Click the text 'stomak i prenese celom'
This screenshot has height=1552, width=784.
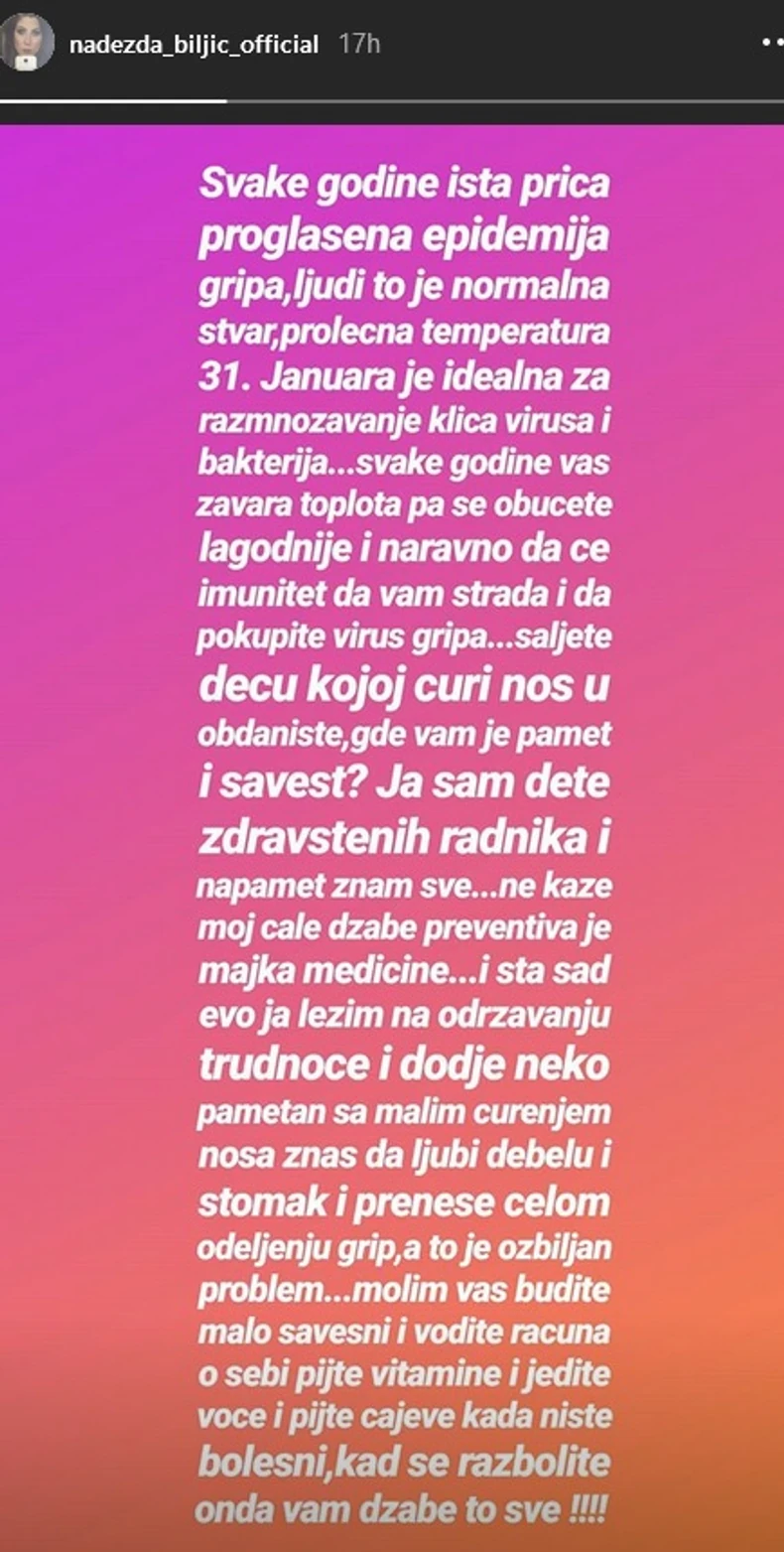[402, 1203]
